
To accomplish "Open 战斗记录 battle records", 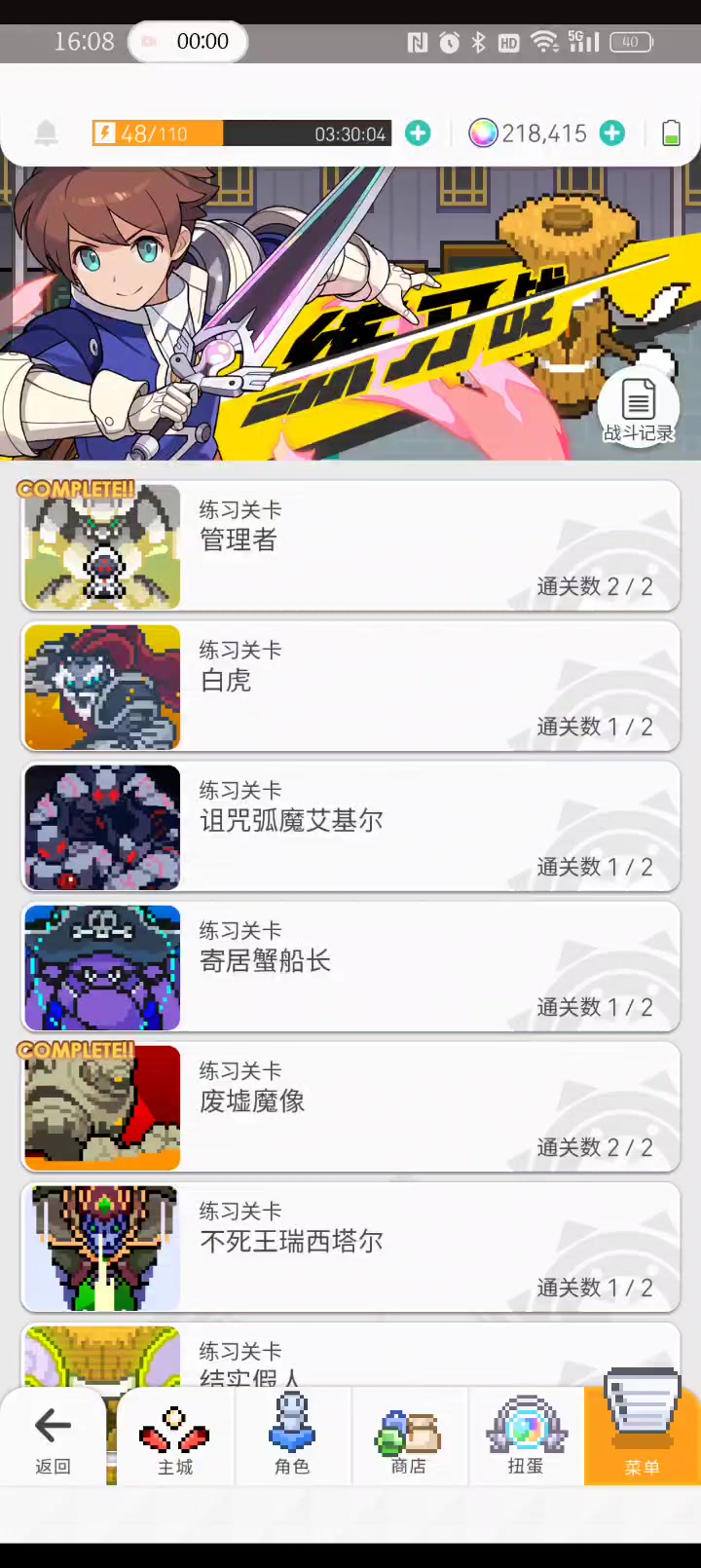I will 639,409.
